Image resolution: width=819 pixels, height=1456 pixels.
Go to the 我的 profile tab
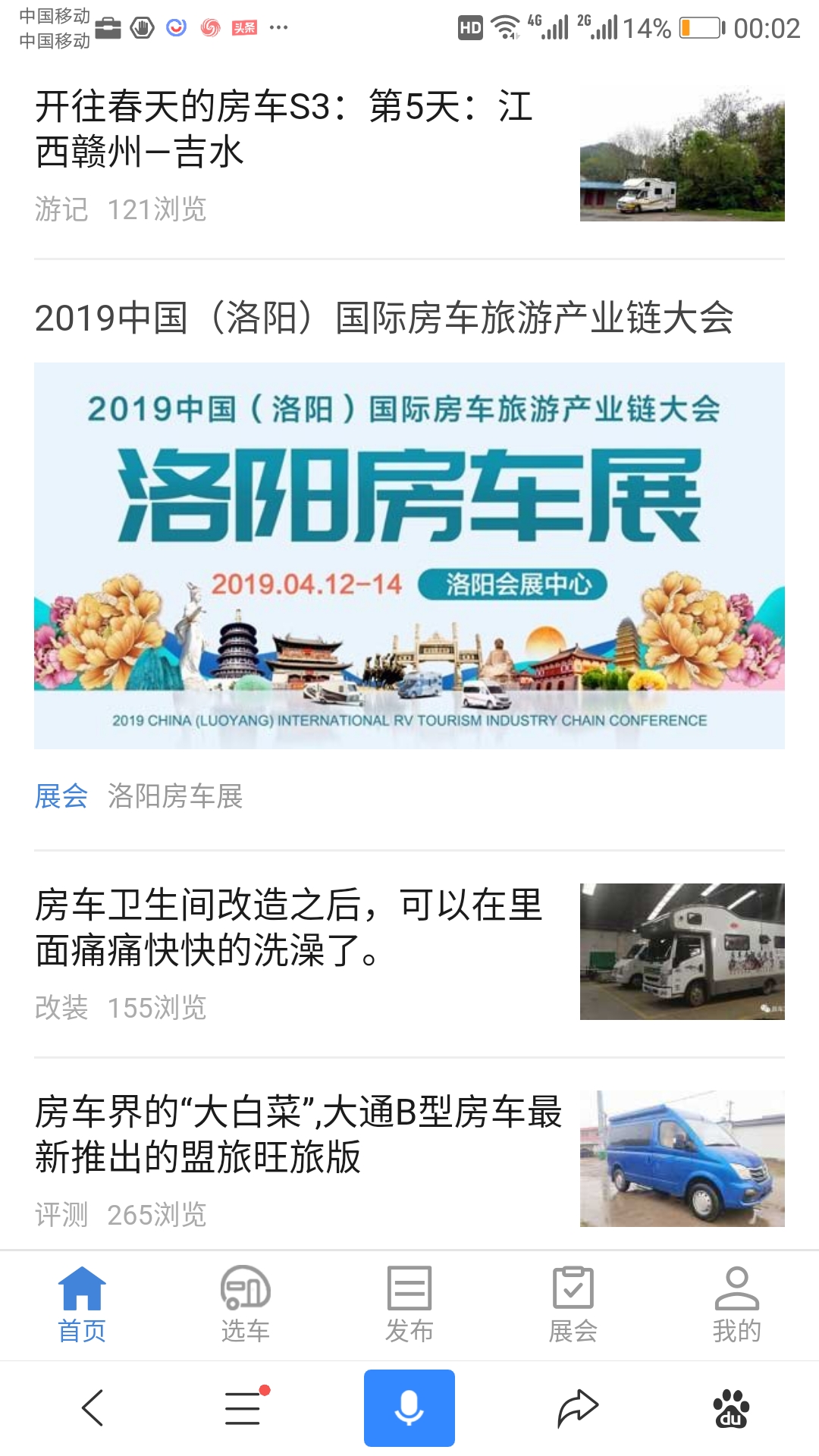pyautogui.click(x=736, y=1304)
